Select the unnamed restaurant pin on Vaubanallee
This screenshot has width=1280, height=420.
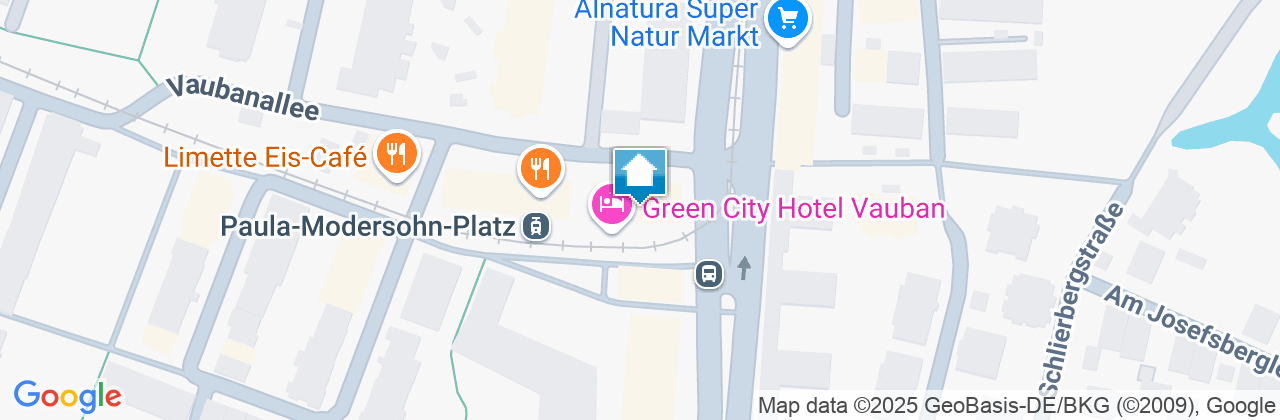tap(540, 167)
